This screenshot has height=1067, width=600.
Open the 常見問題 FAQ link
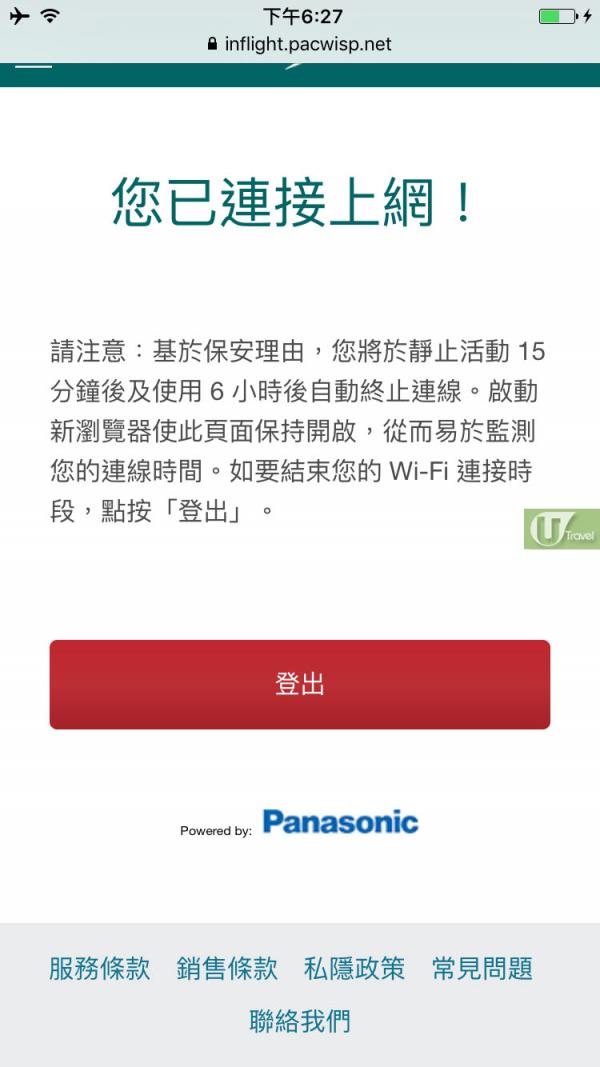tap(482, 968)
